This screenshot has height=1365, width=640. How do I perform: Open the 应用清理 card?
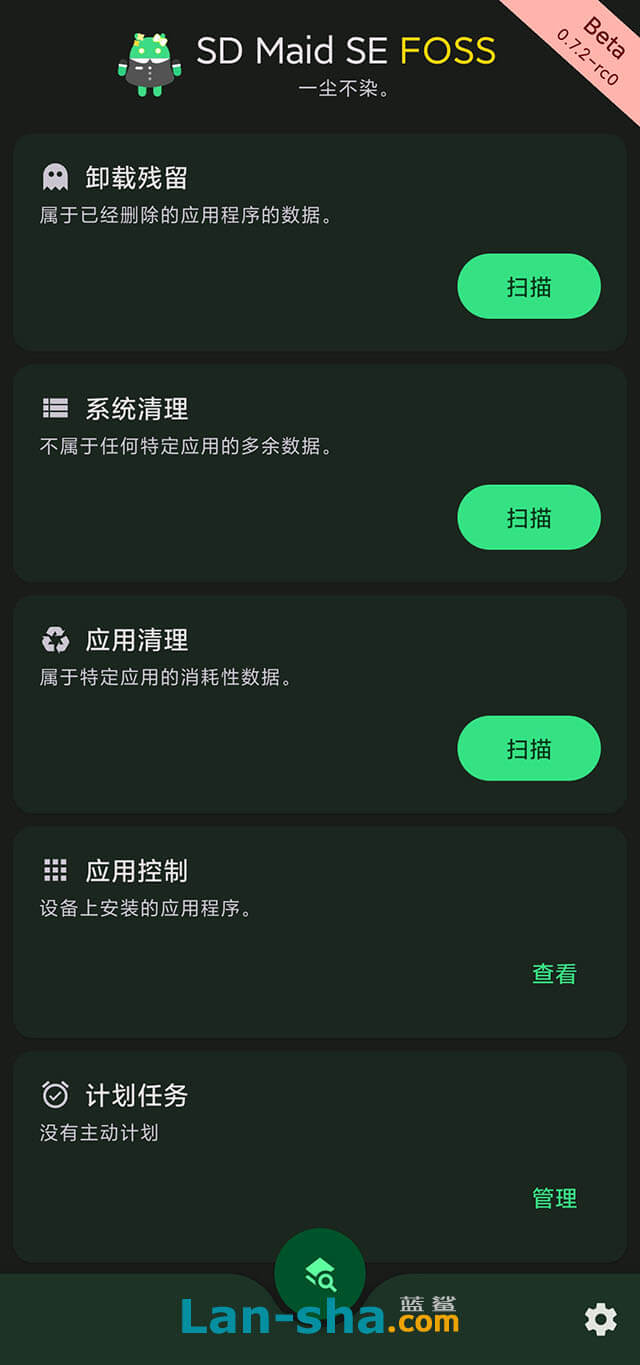coord(320,704)
